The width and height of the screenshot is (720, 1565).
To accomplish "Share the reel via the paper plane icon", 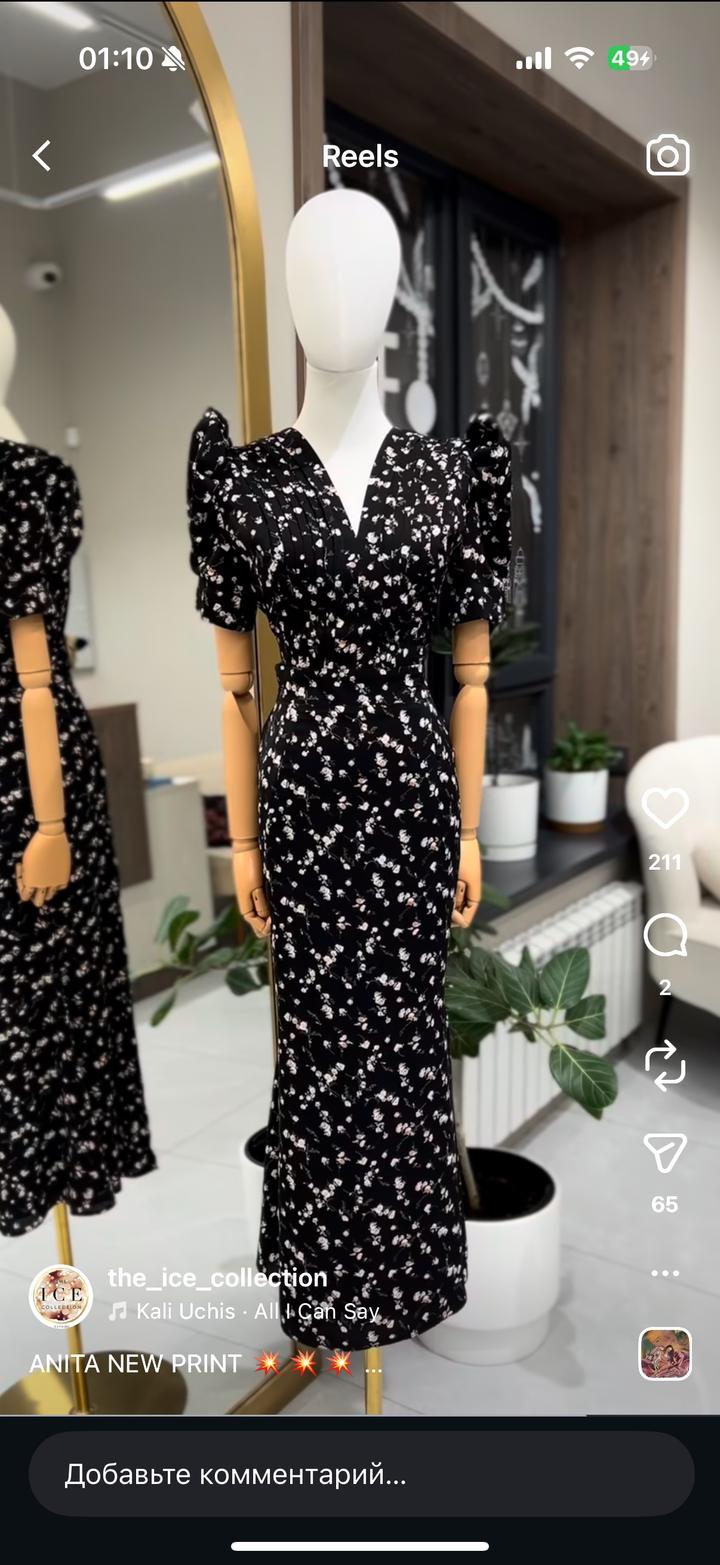I will [x=665, y=1153].
